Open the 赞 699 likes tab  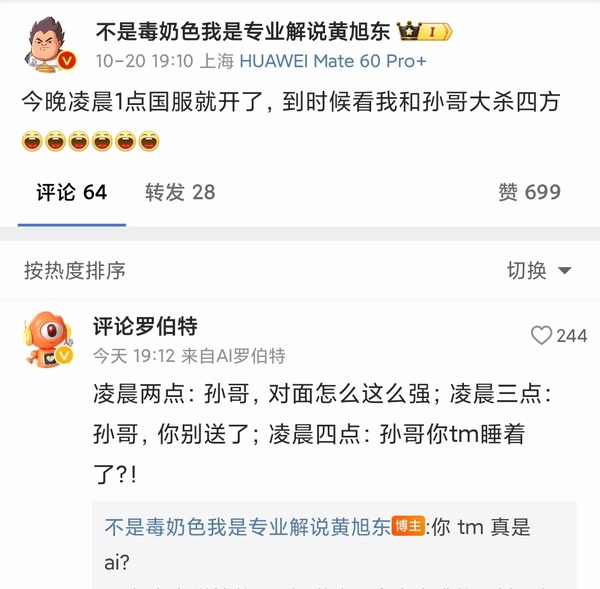tap(529, 192)
